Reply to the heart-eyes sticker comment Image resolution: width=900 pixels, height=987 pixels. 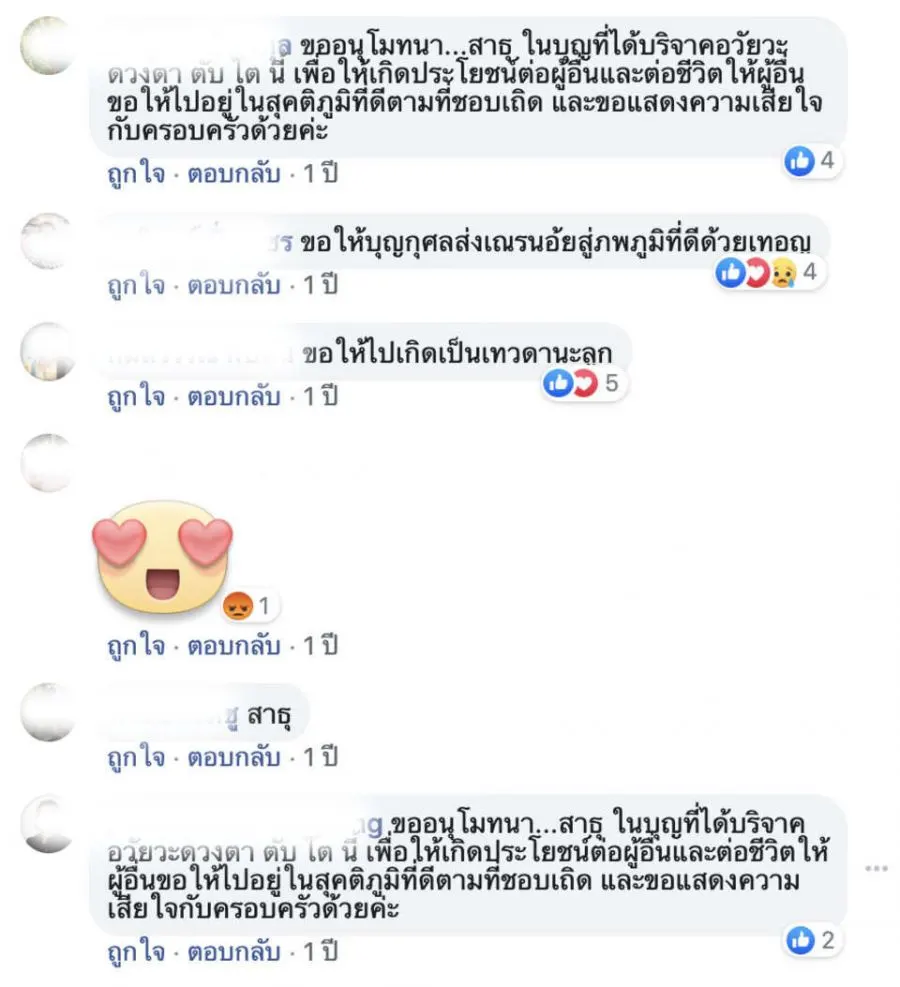pos(233,646)
